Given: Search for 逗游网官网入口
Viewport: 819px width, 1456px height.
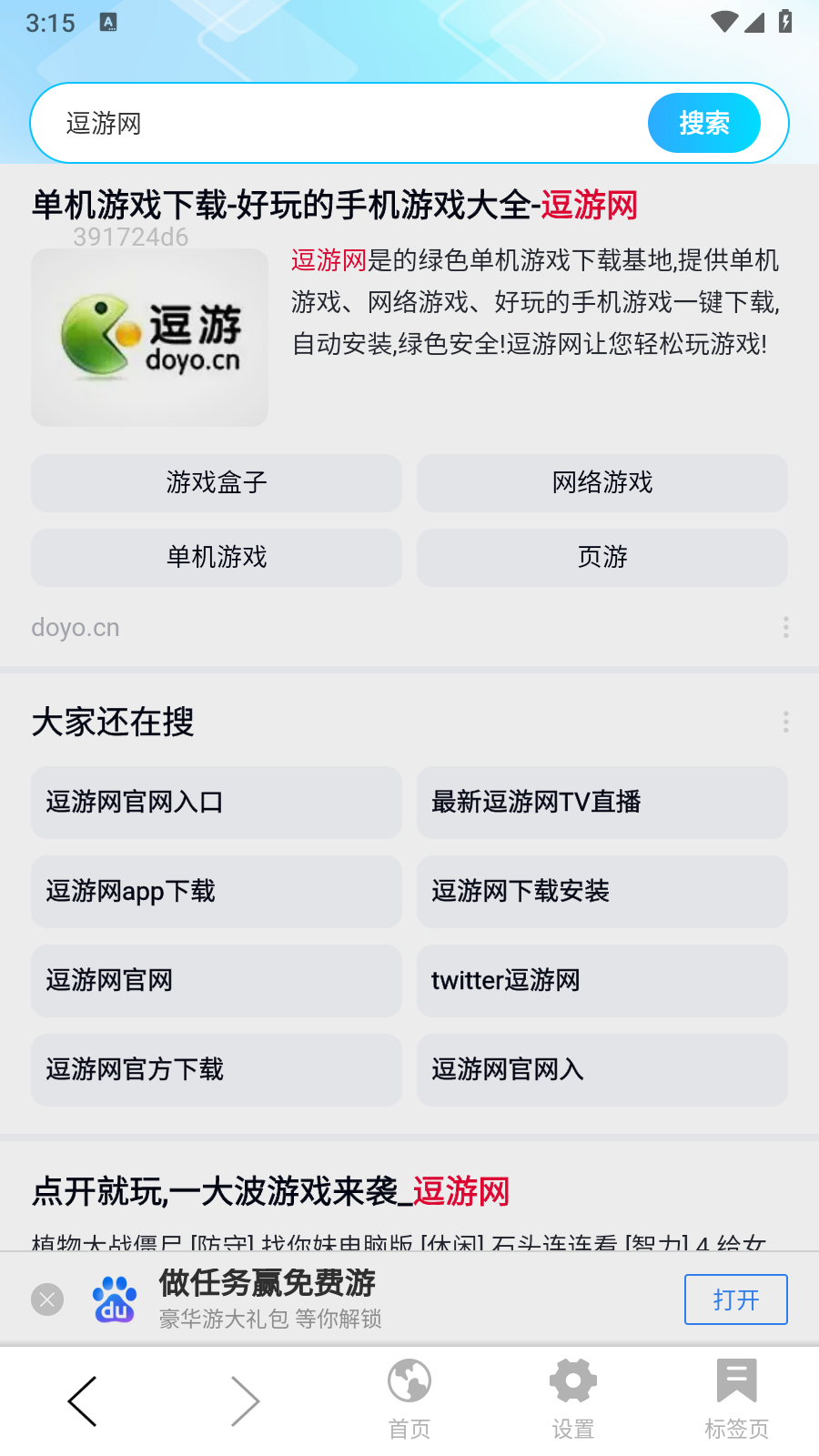Looking at the screenshot, I should coord(217,802).
